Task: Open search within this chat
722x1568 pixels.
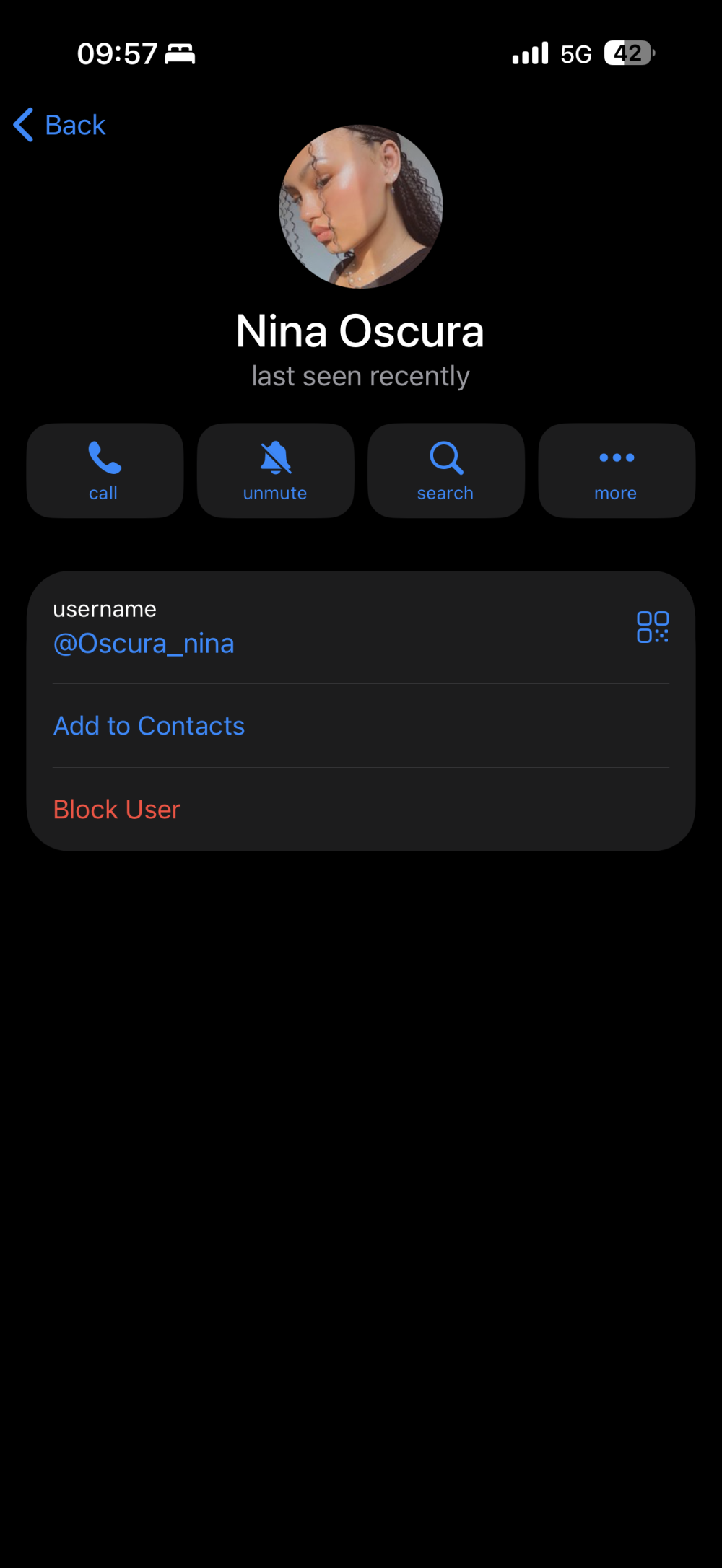Action: click(x=445, y=470)
